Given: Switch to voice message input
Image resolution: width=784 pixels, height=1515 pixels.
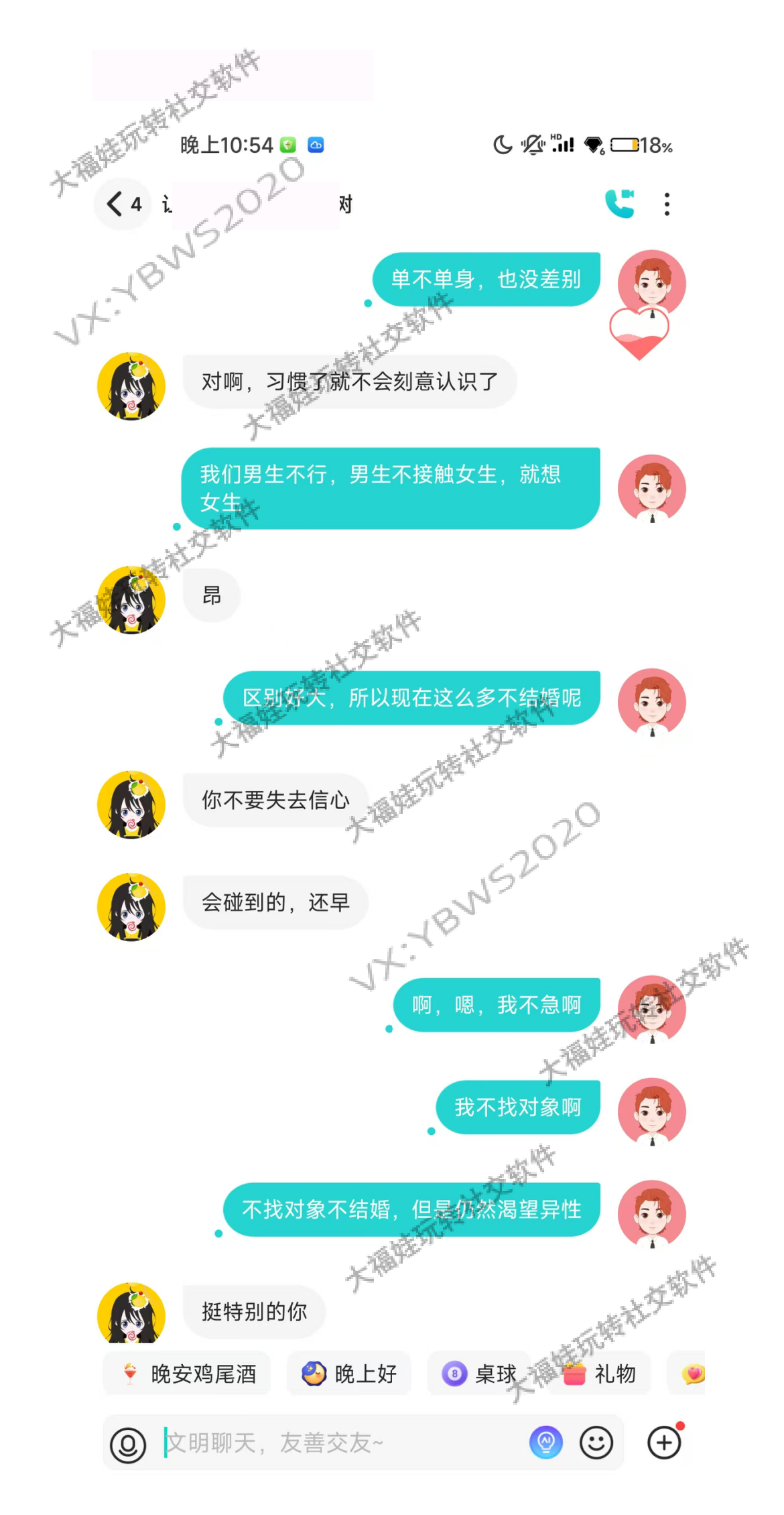Looking at the screenshot, I should (128, 1444).
